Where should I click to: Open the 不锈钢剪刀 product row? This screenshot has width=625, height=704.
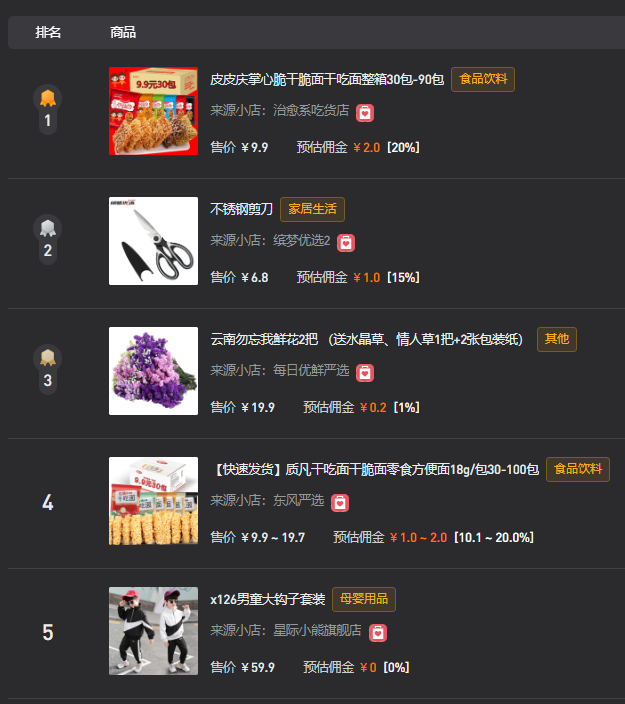241,209
